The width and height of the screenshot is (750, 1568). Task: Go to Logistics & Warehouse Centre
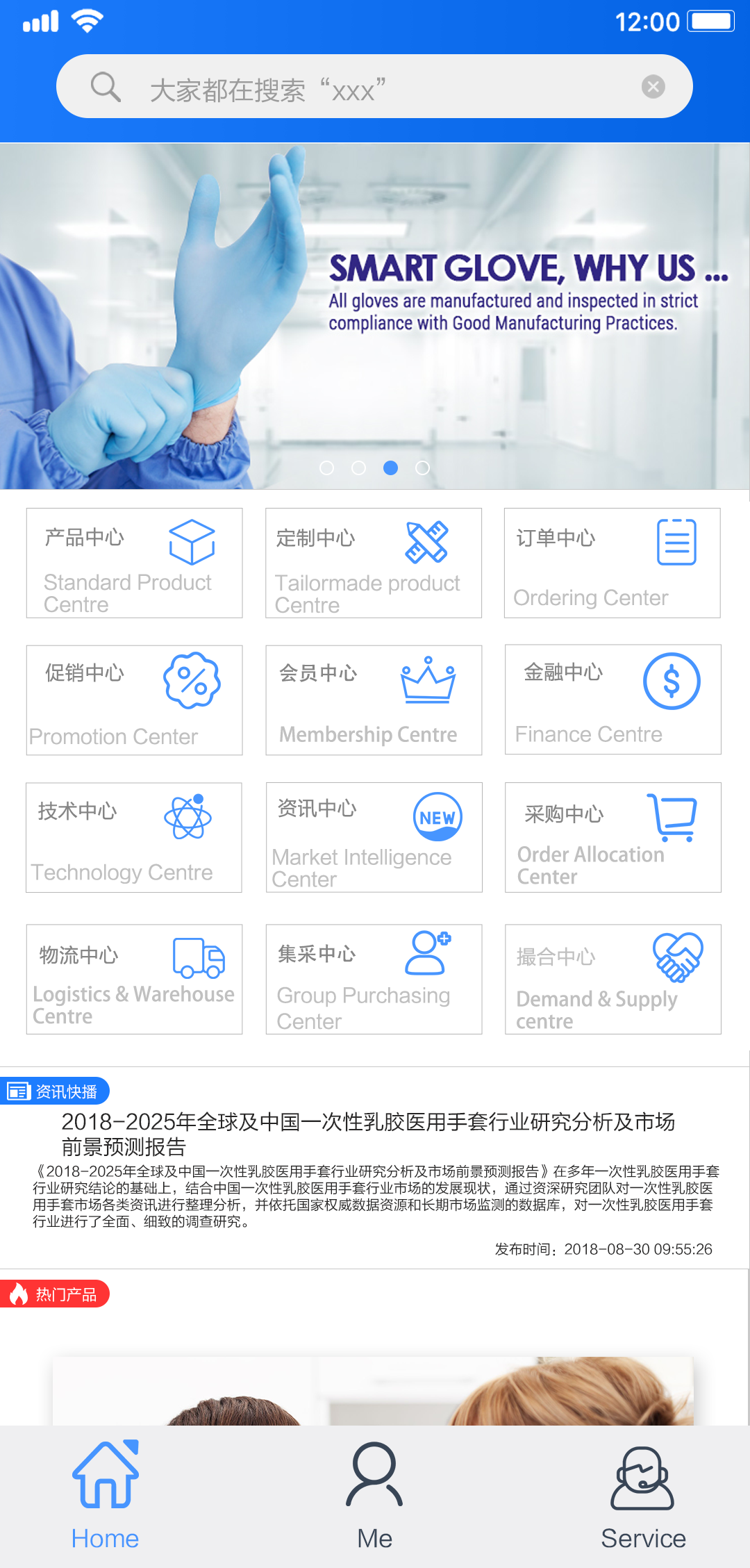point(134,979)
